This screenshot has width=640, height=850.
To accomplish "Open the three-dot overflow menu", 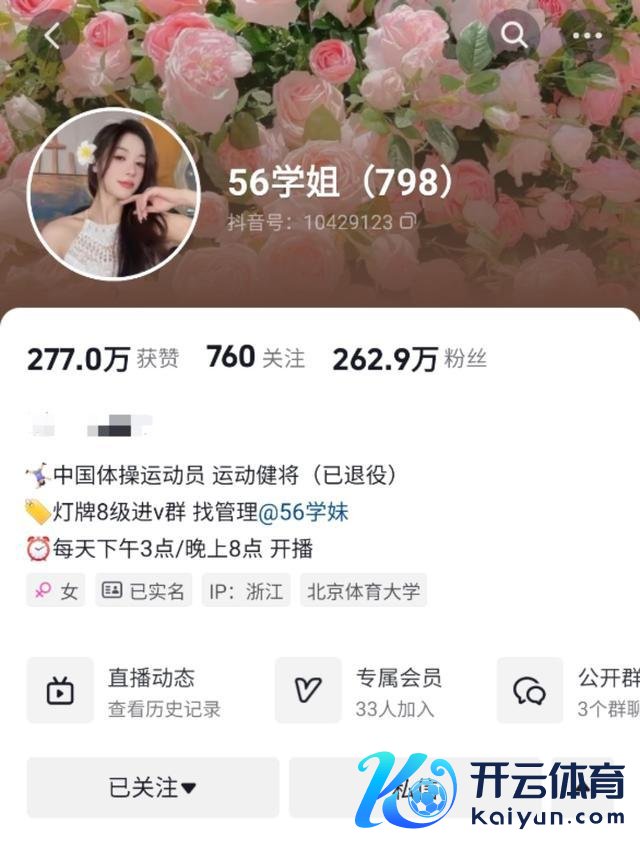I will point(587,37).
